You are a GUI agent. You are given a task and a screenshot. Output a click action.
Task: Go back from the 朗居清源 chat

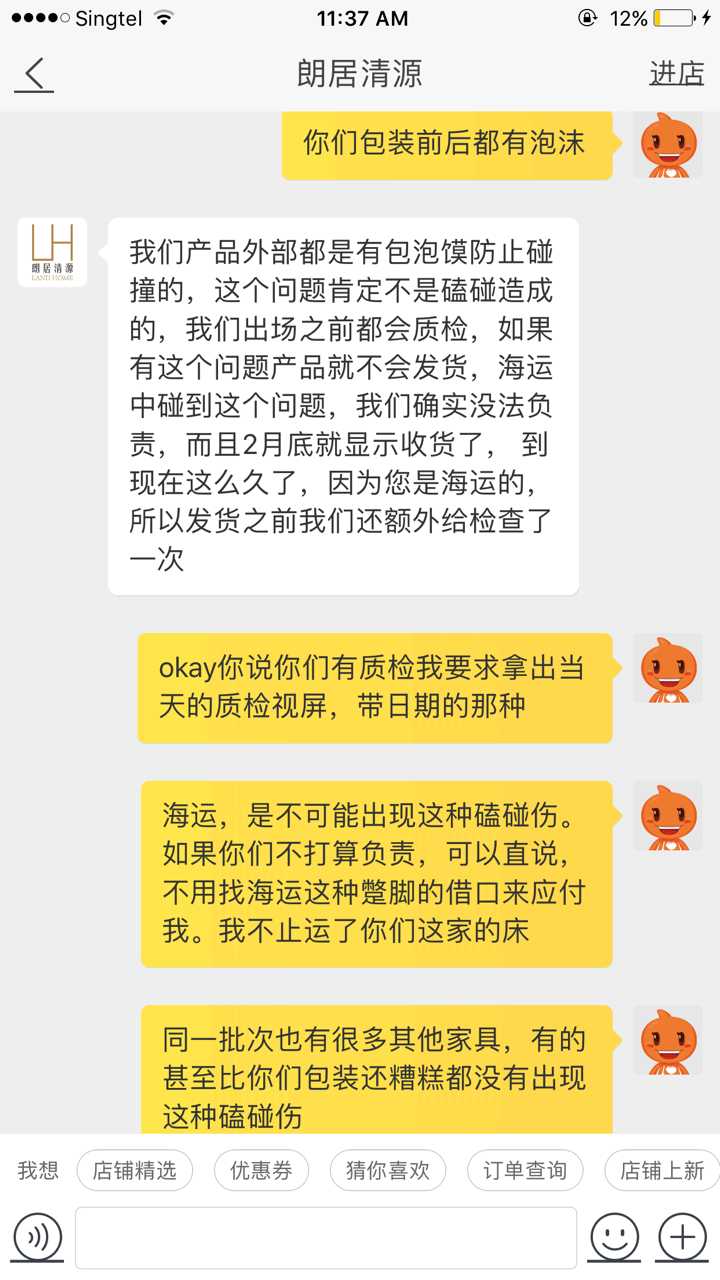pos(35,73)
